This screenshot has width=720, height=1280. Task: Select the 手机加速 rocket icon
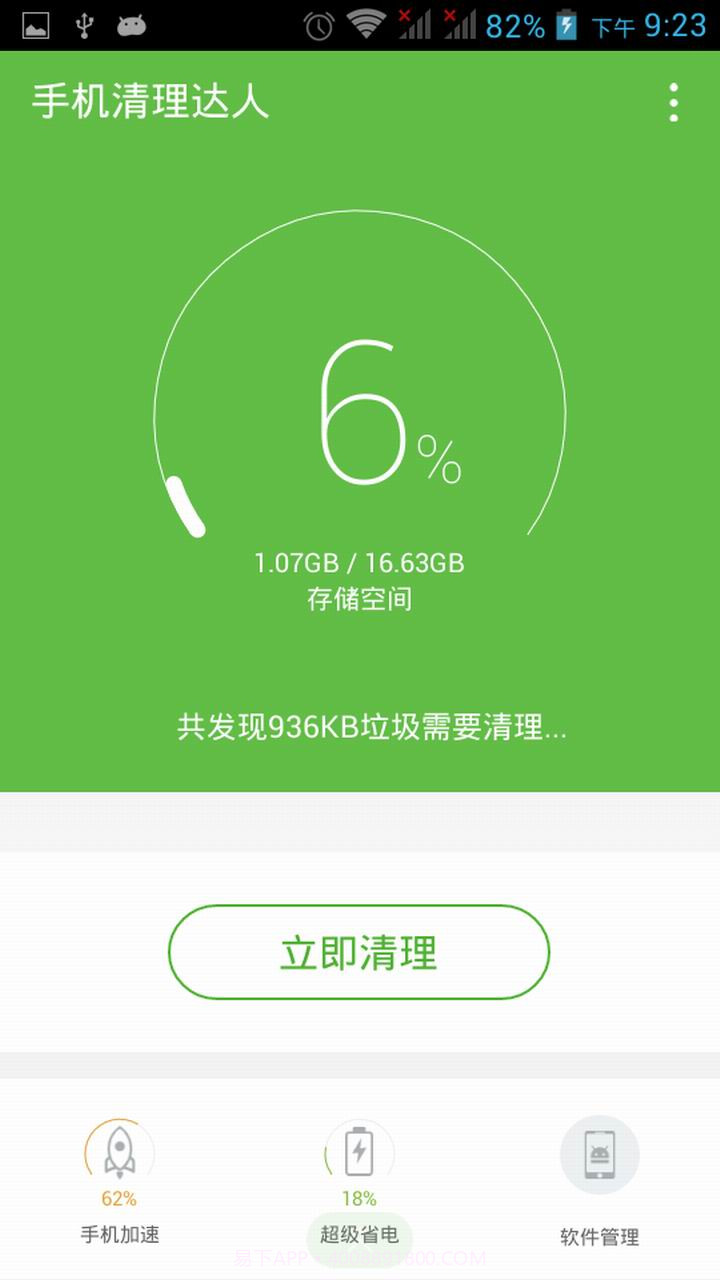point(119,1152)
